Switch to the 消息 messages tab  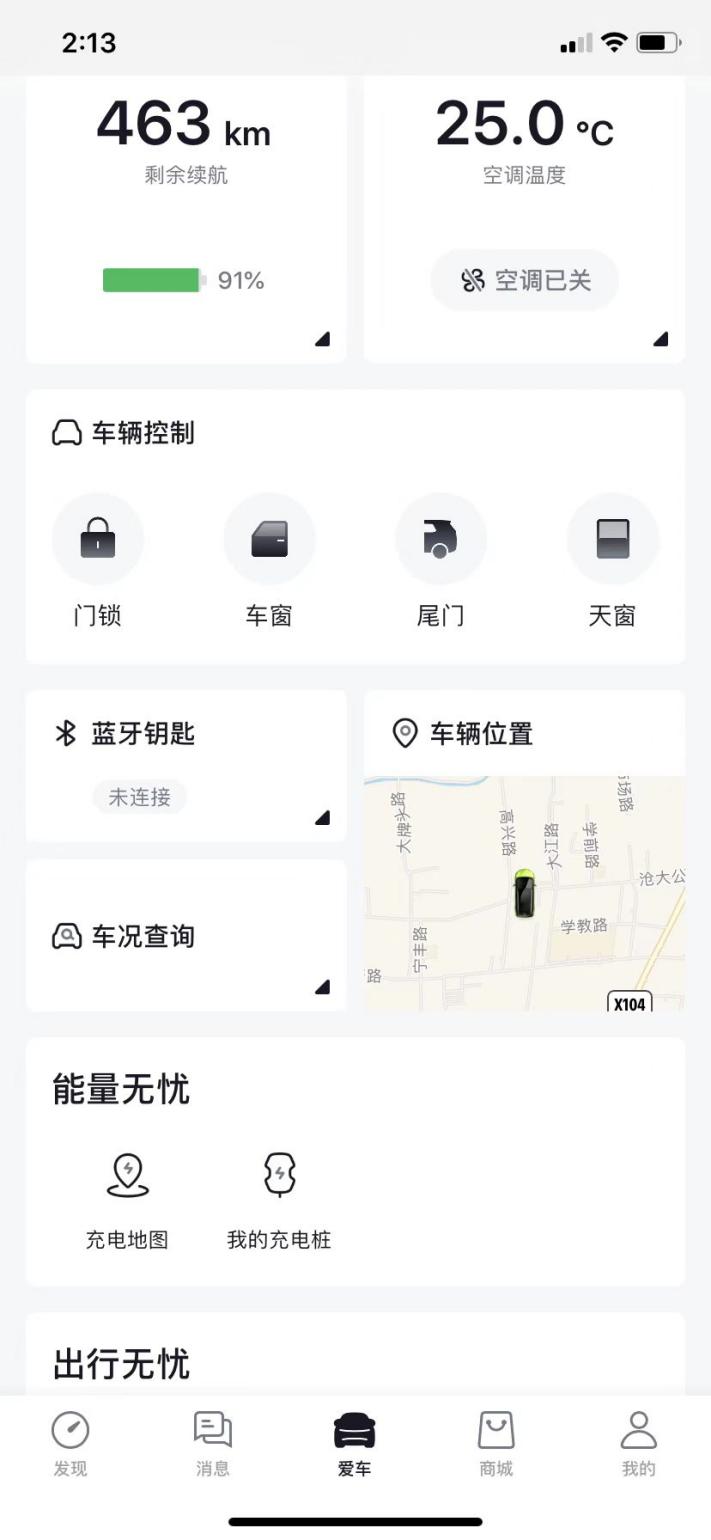[x=212, y=1444]
